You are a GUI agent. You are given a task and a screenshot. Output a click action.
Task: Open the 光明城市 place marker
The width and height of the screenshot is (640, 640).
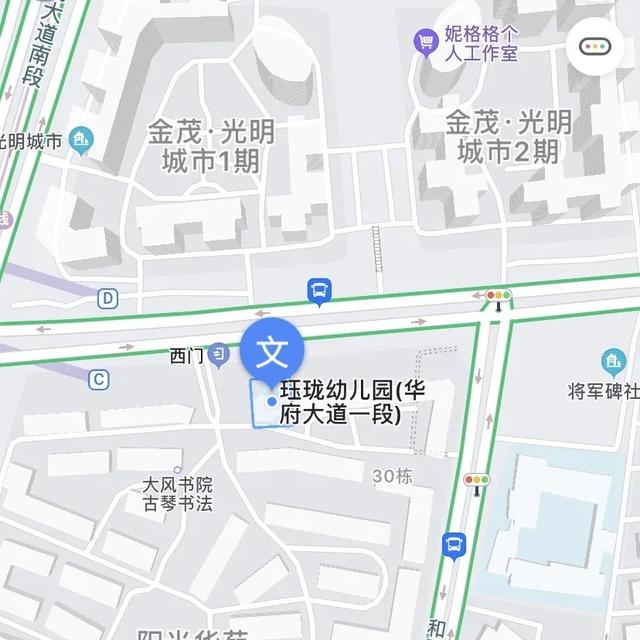click(x=82, y=141)
